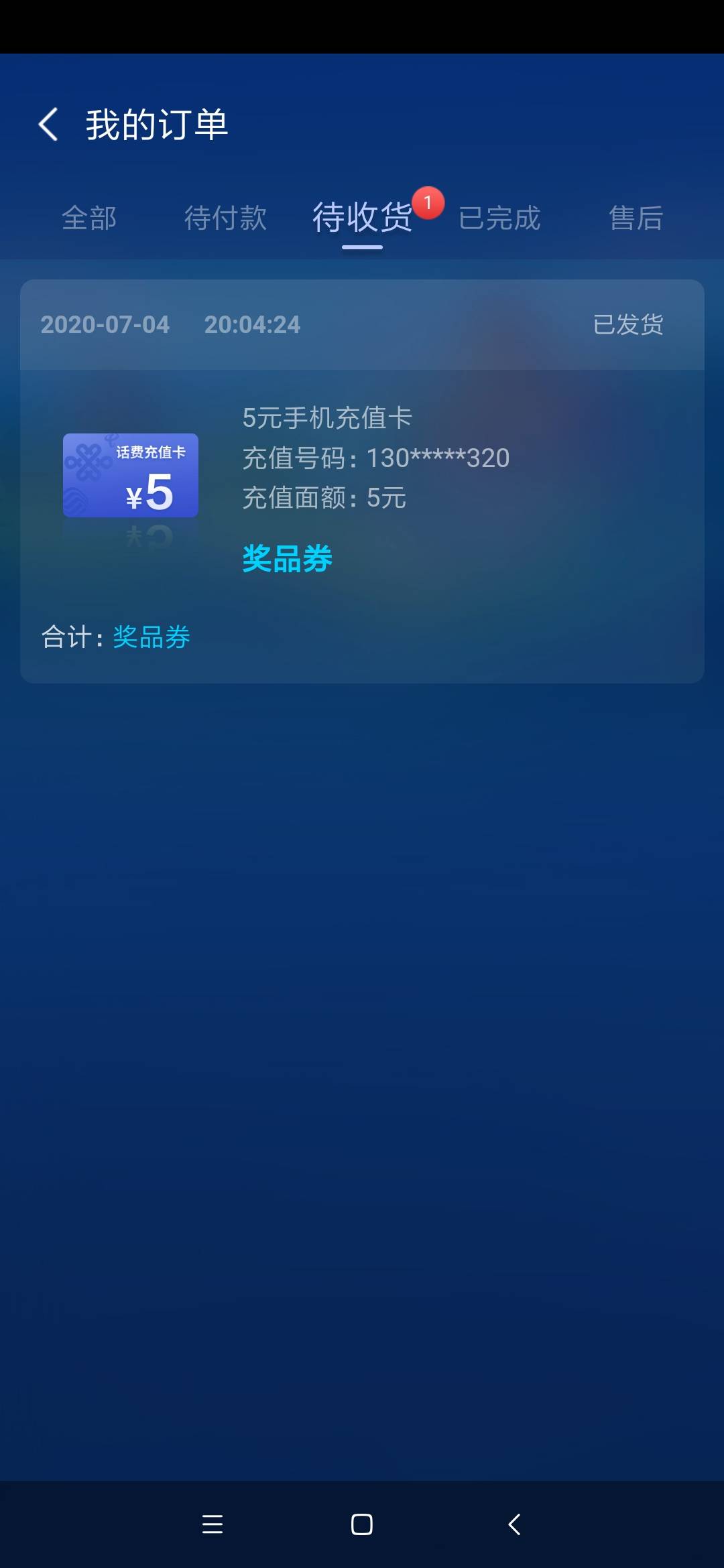724x1568 pixels.
Task: Tap the 已发货 shipping status label
Action: [628, 324]
